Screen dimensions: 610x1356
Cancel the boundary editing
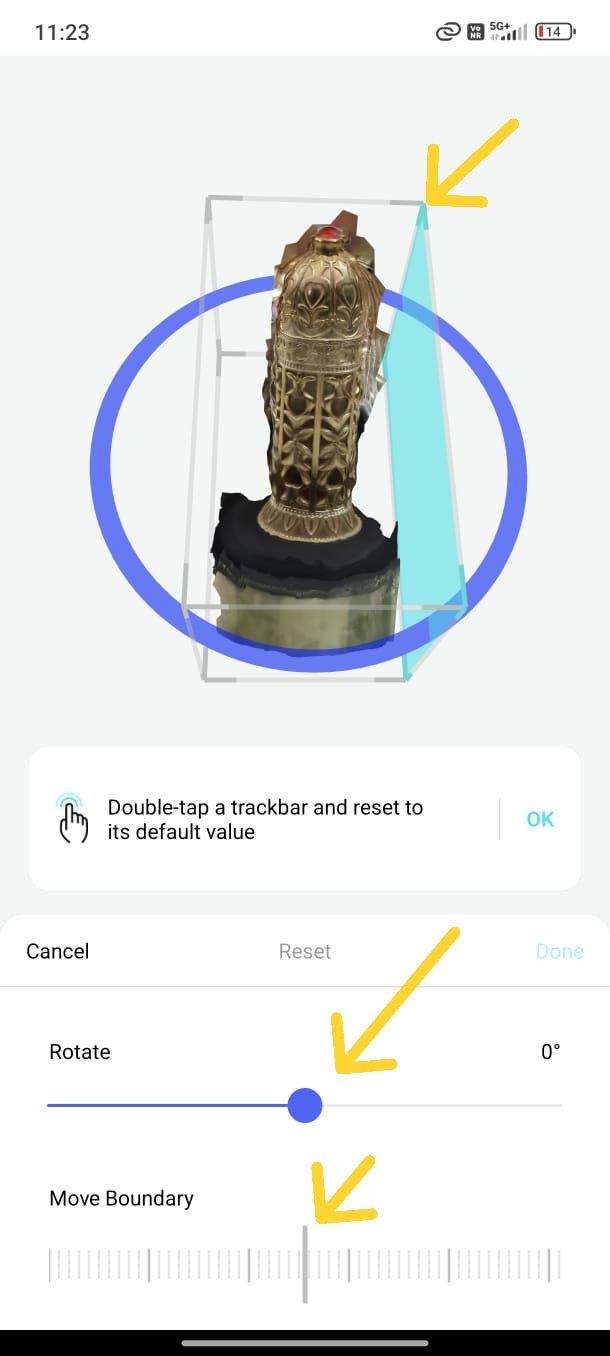(58, 951)
